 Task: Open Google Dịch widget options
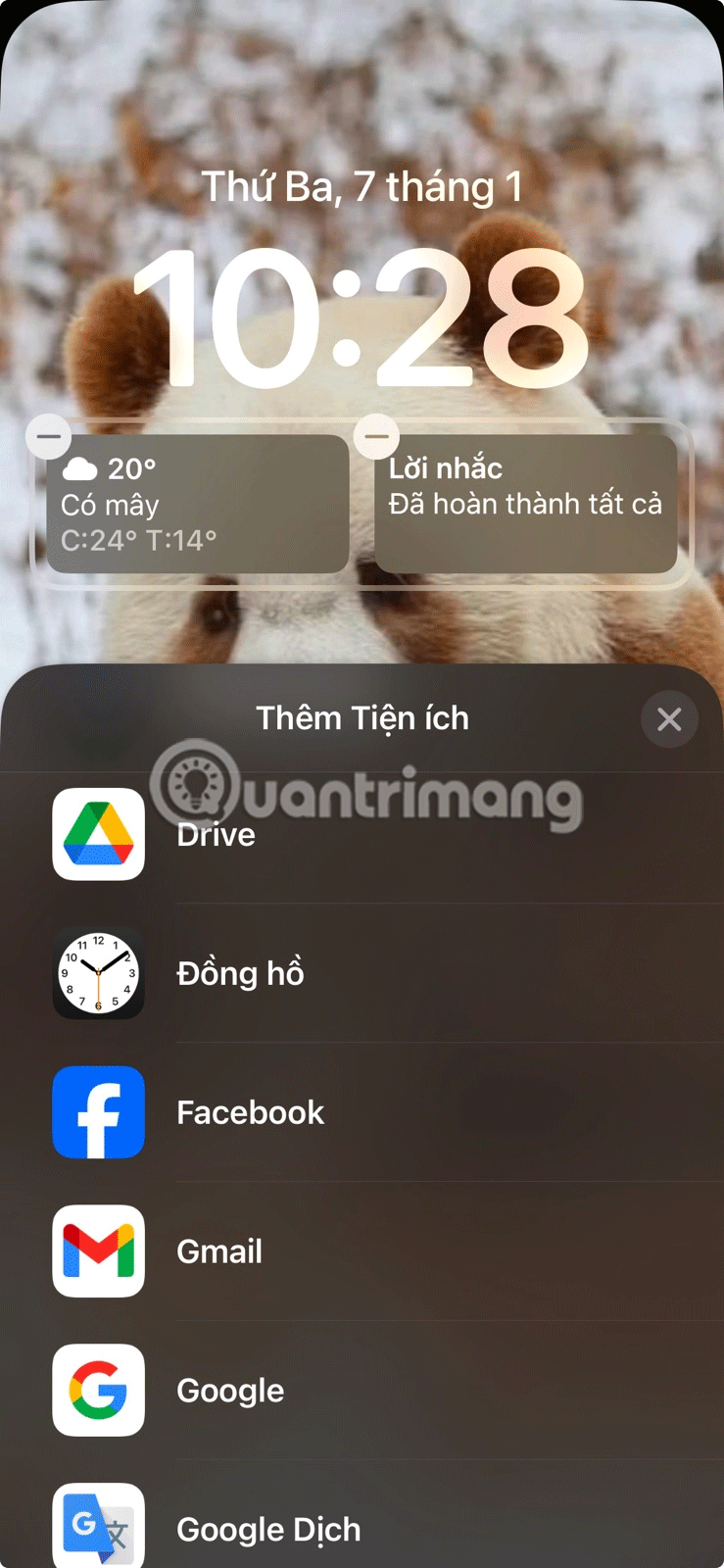[267, 1529]
